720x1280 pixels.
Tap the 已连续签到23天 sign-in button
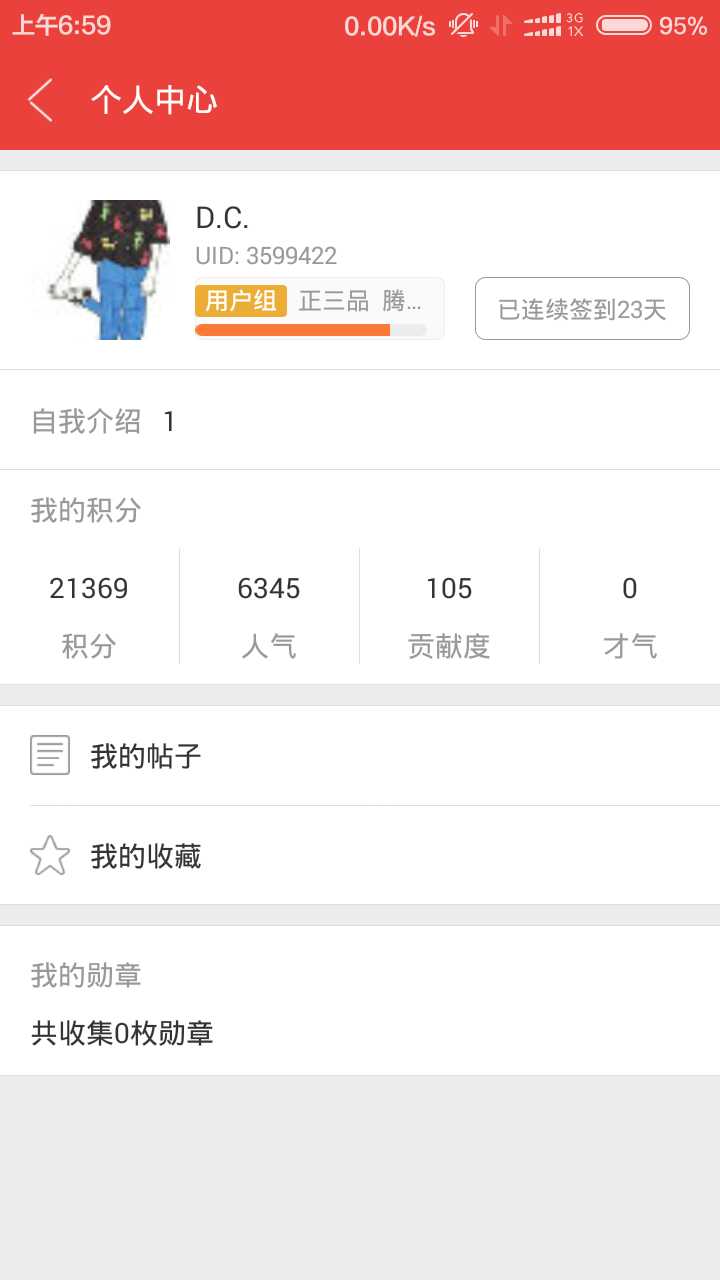pos(582,309)
